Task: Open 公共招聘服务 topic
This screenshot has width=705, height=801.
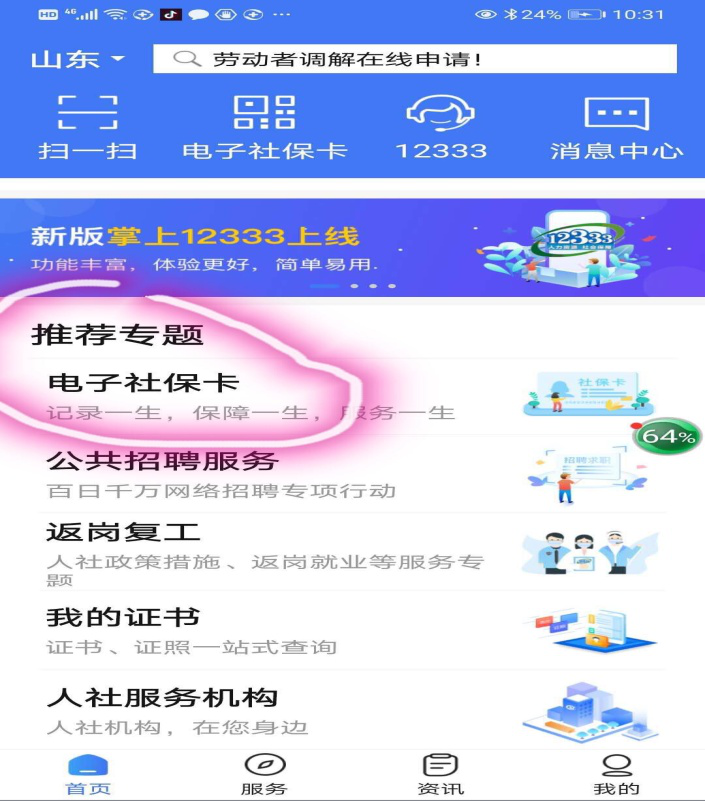Action: [250, 474]
